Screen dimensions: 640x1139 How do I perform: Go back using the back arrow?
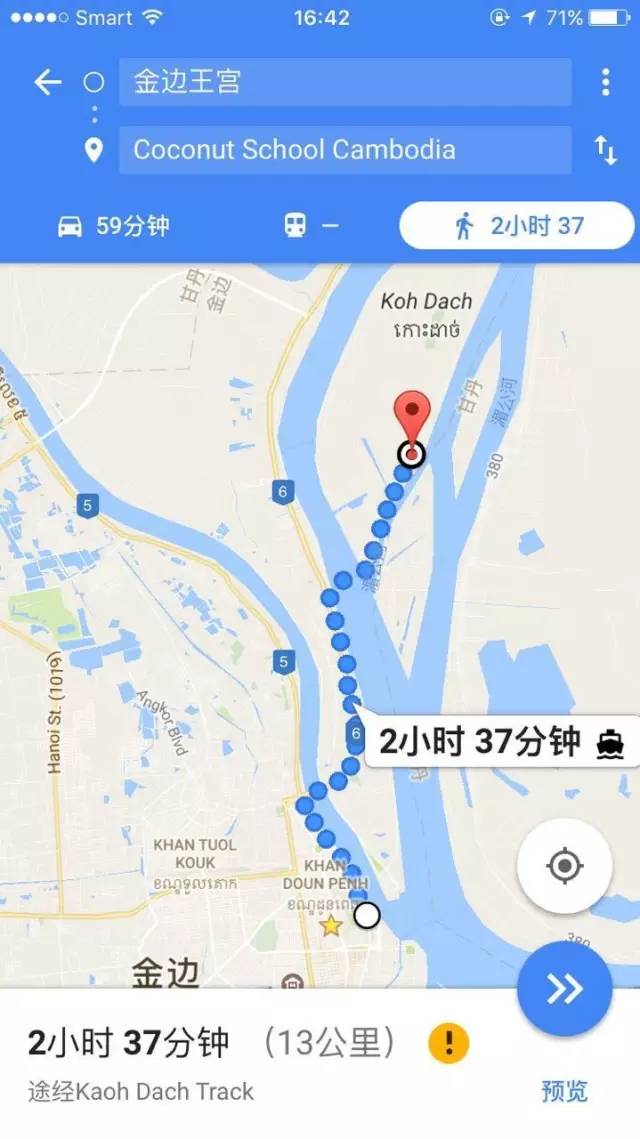click(47, 82)
